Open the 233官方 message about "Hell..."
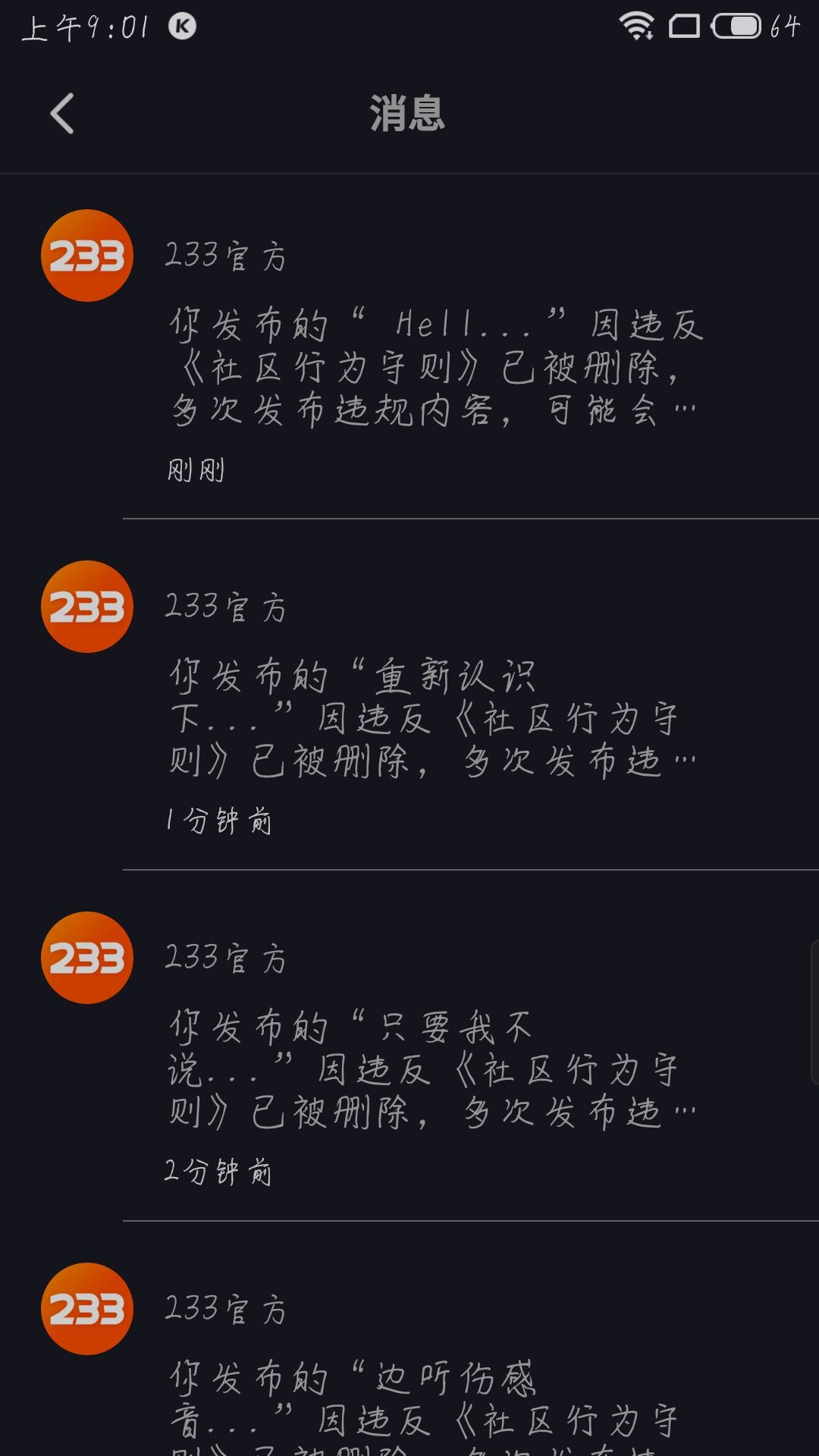Image resolution: width=819 pixels, height=1456 pixels. 409,347
